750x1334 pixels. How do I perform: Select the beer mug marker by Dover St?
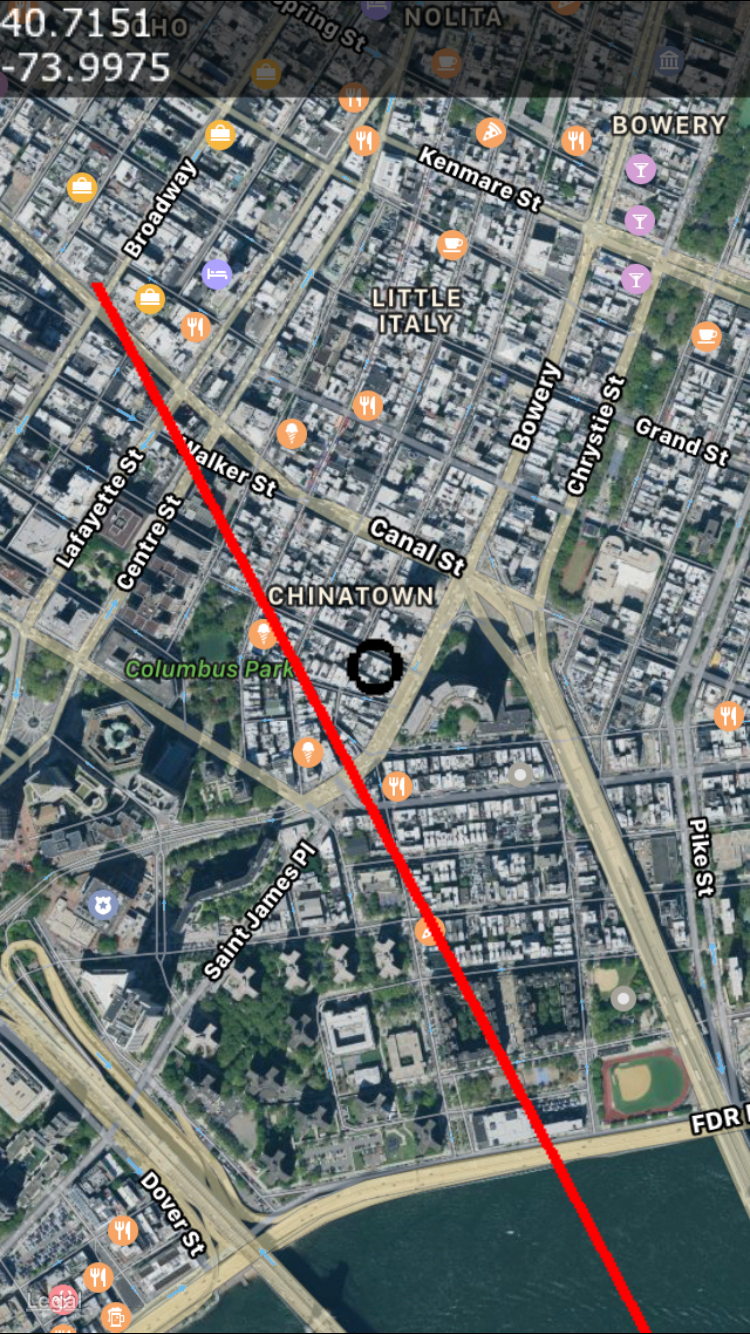(117, 1316)
